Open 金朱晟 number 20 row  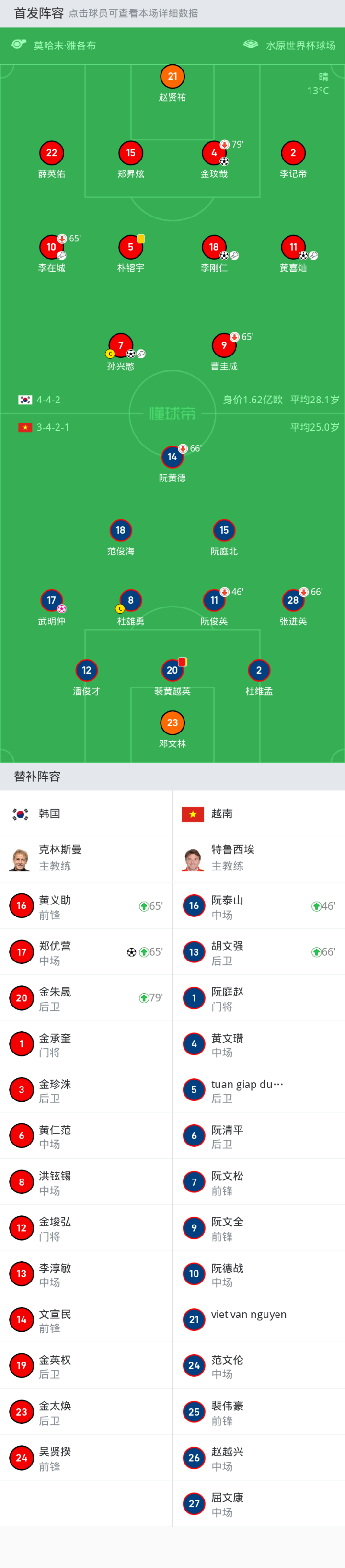point(86,998)
